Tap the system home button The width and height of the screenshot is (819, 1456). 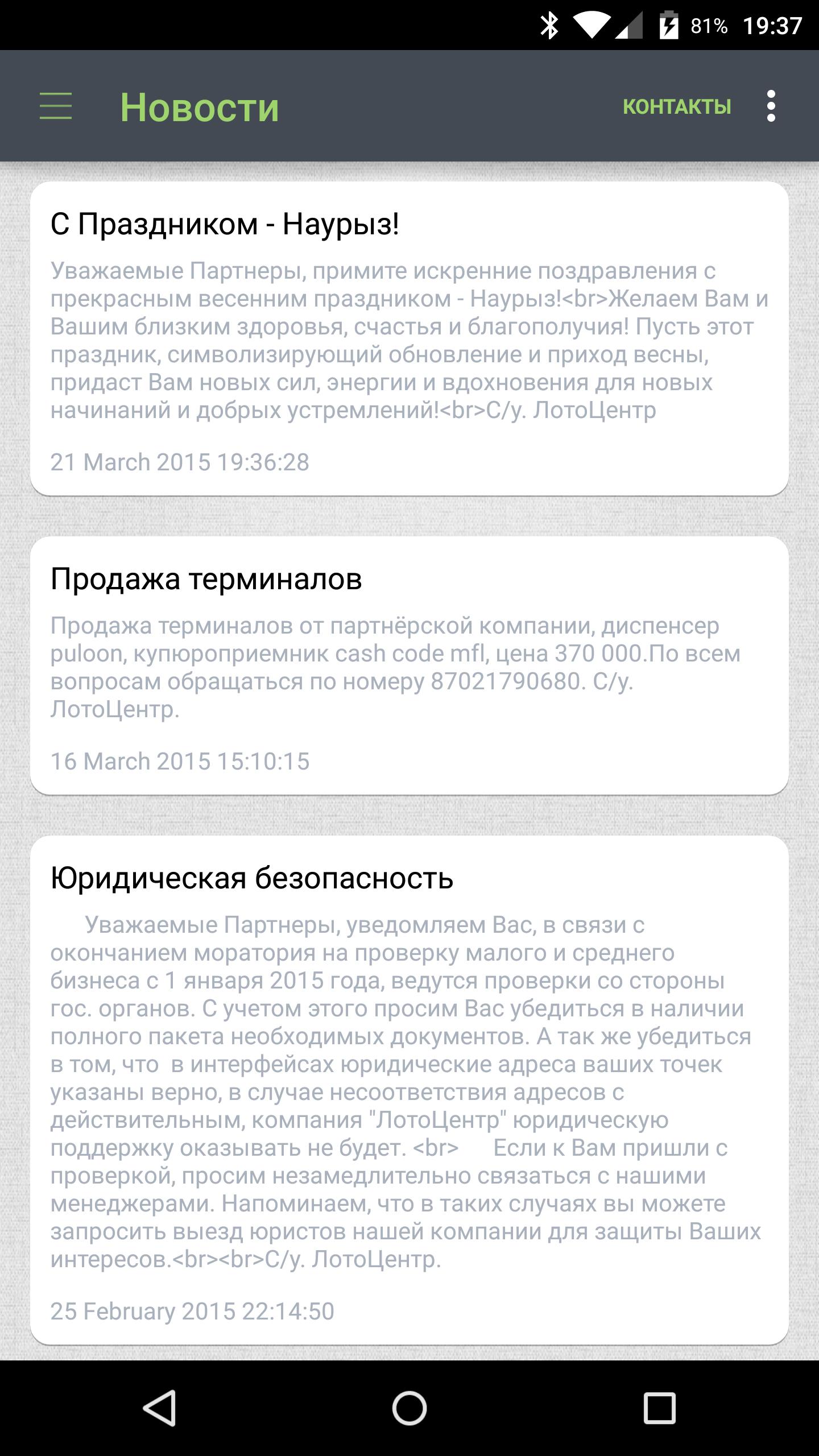tap(409, 1408)
